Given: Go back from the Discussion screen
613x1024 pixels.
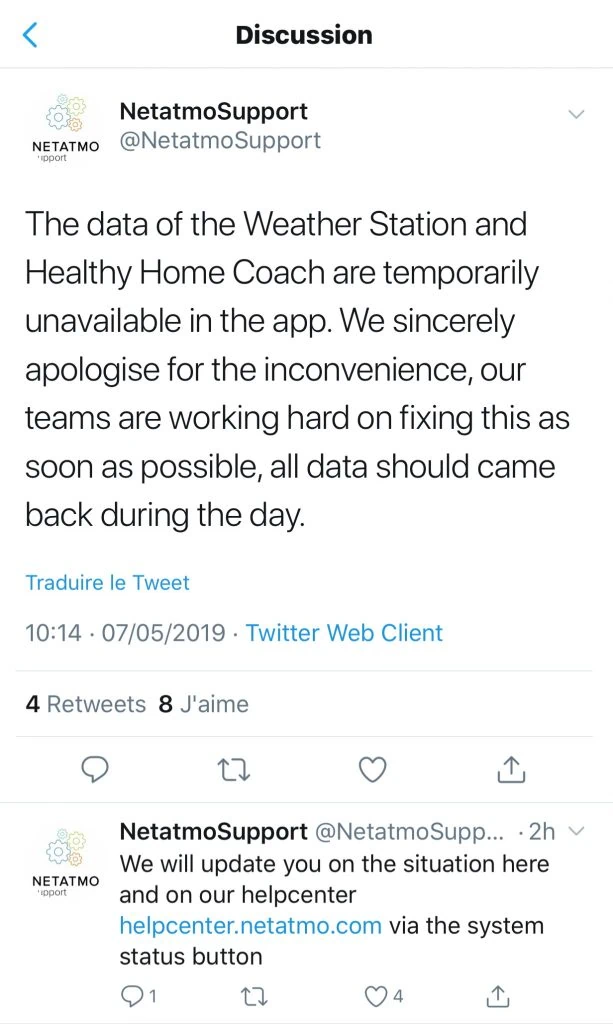Looking at the screenshot, I should (x=30, y=35).
